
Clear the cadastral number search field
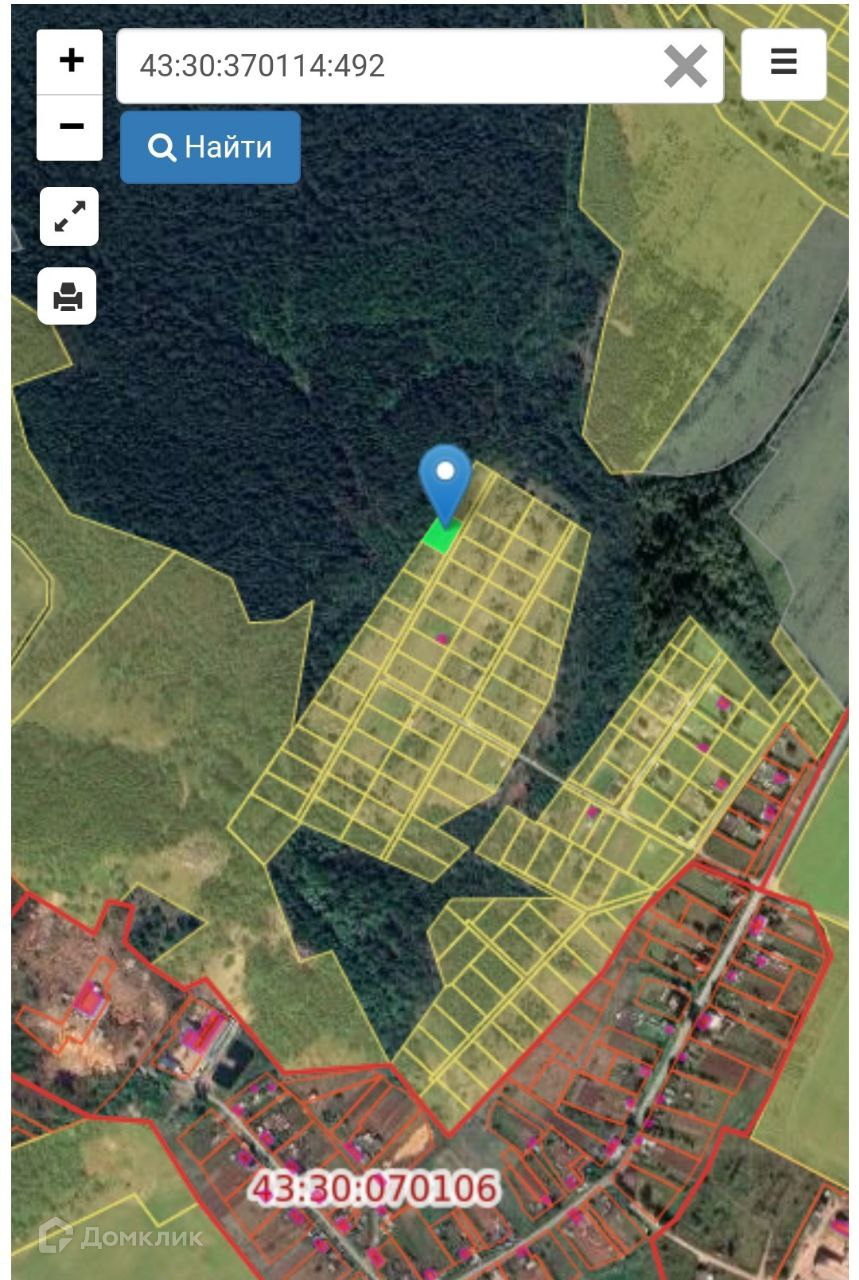pyautogui.click(x=685, y=66)
